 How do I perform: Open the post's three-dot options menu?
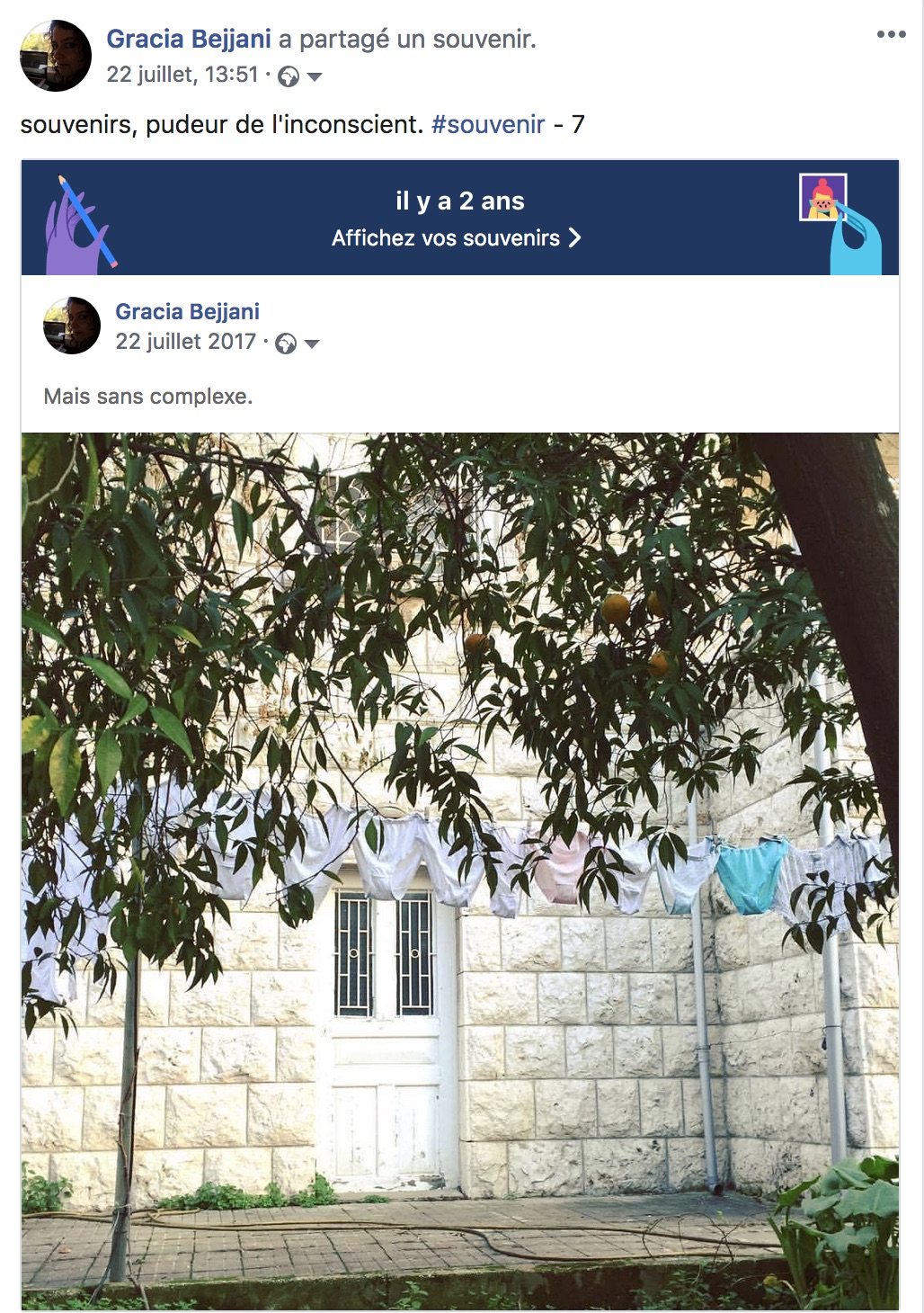(x=891, y=34)
